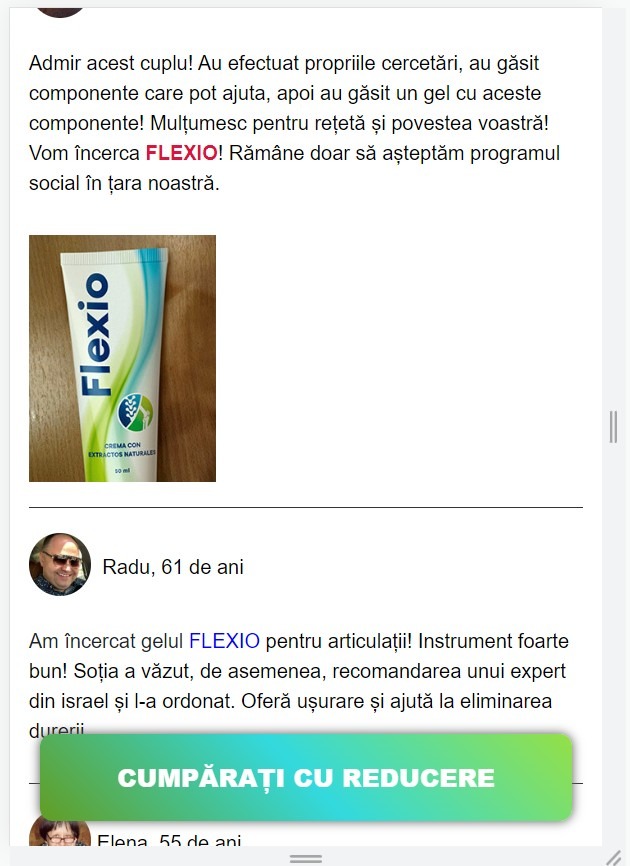Tap the CUMPĂRAȚI CU REDUCERE button
Viewport: 630px width, 866px height.
(x=306, y=777)
